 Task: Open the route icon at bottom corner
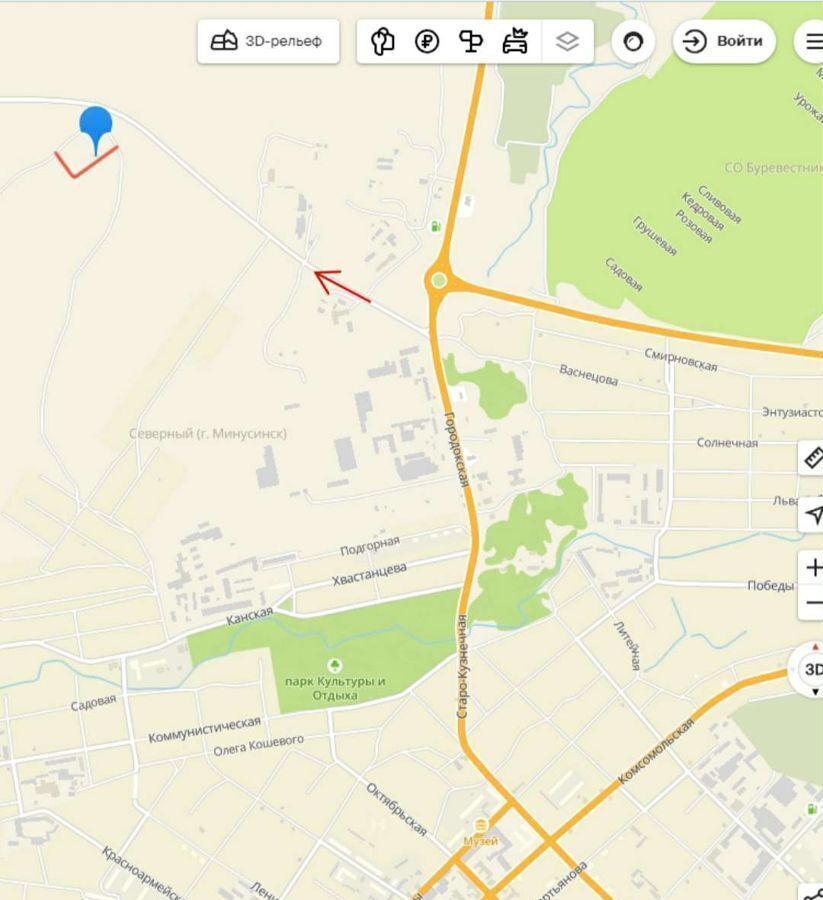point(814,892)
